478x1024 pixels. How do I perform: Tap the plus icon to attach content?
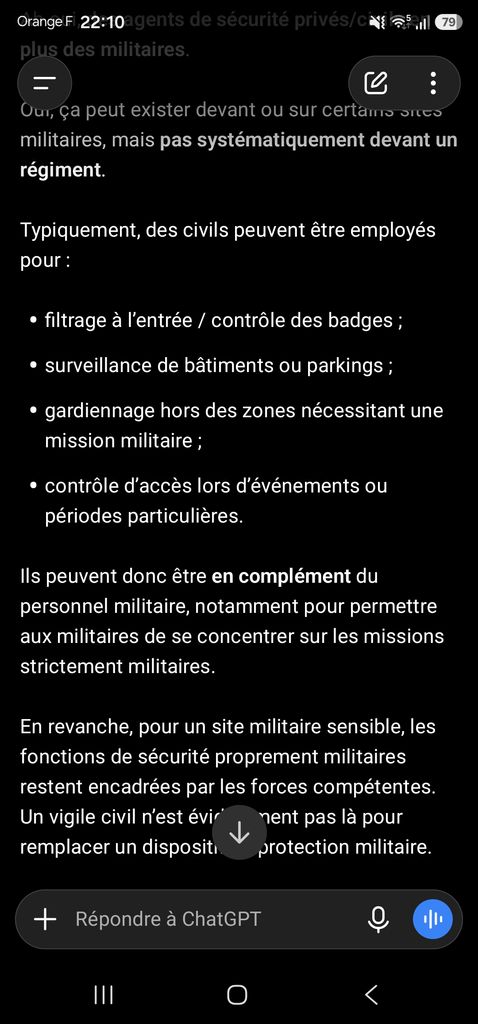(45, 920)
